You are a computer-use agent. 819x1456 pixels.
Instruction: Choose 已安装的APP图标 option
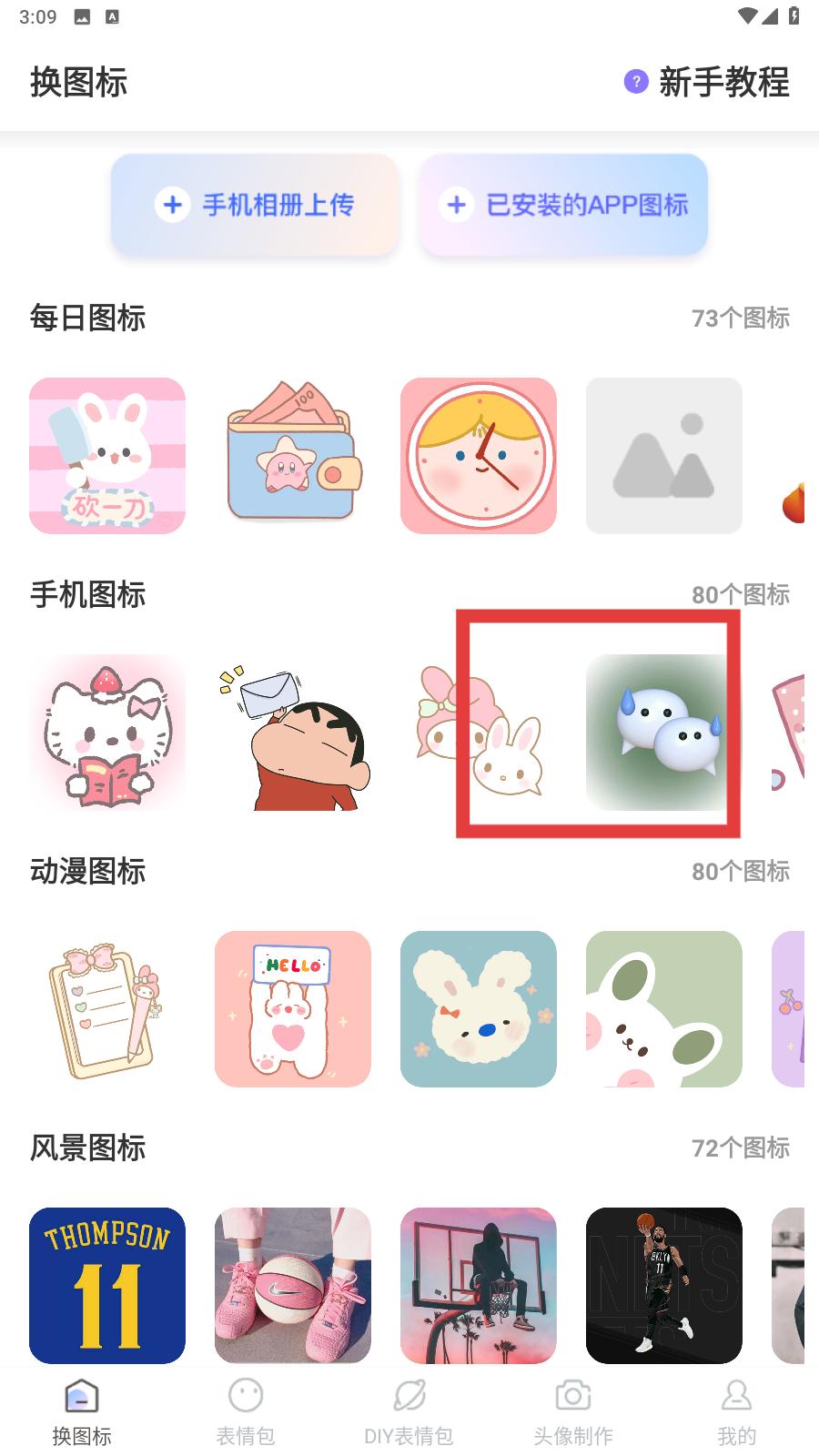(x=563, y=205)
